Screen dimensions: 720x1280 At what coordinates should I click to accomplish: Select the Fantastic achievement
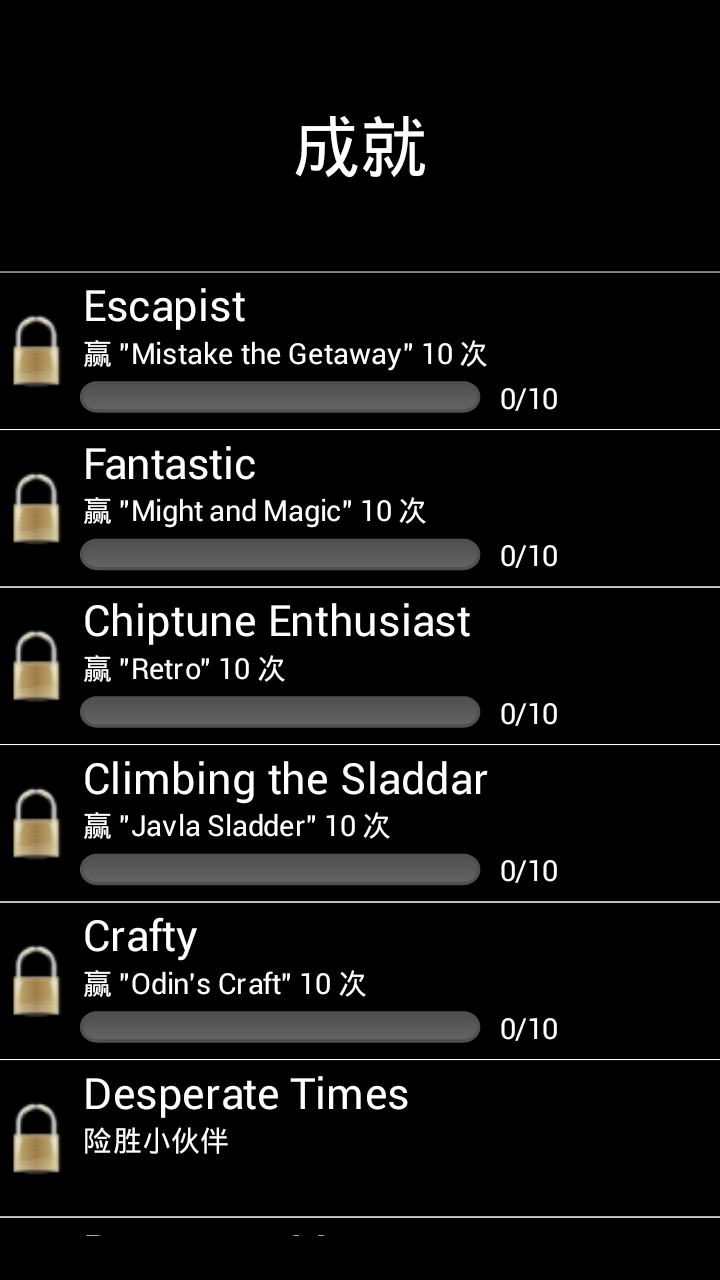click(x=360, y=508)
